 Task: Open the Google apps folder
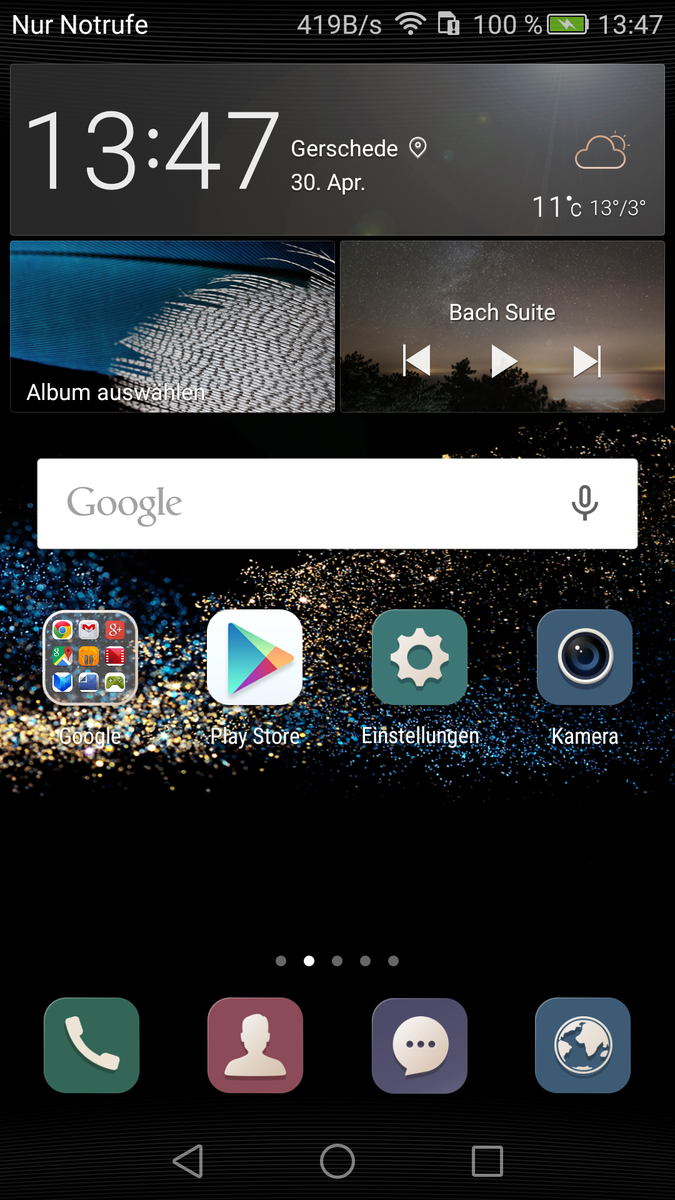point(90,658)
